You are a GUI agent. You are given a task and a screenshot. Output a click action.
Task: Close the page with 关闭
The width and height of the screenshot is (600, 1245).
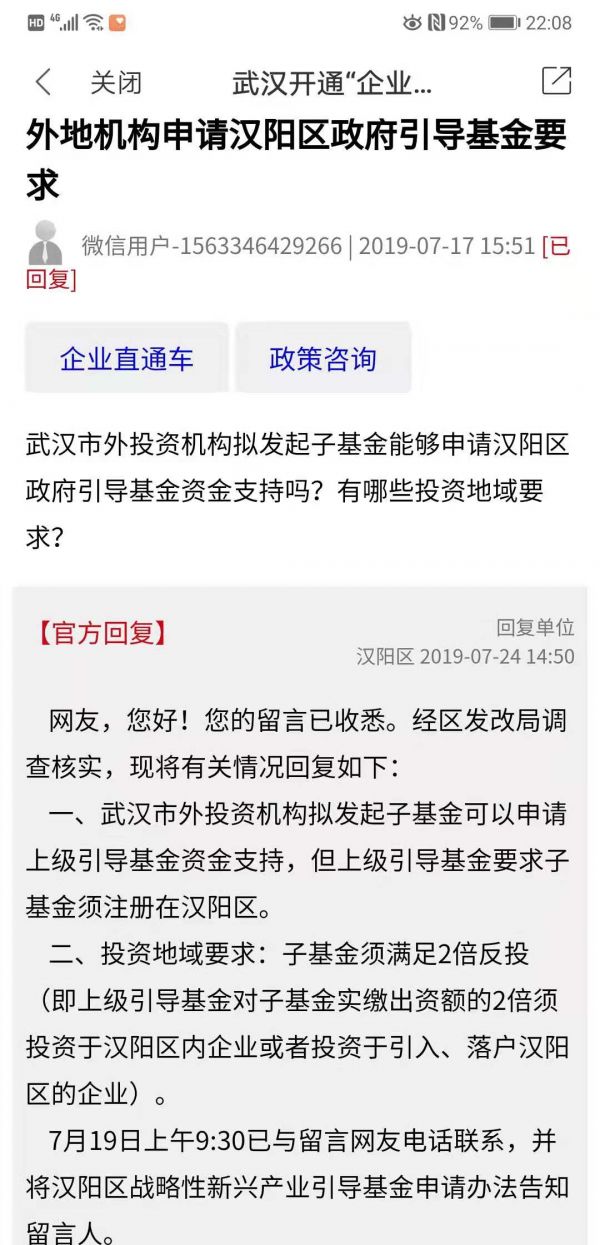pyautogui.click(x=116, y=82)
